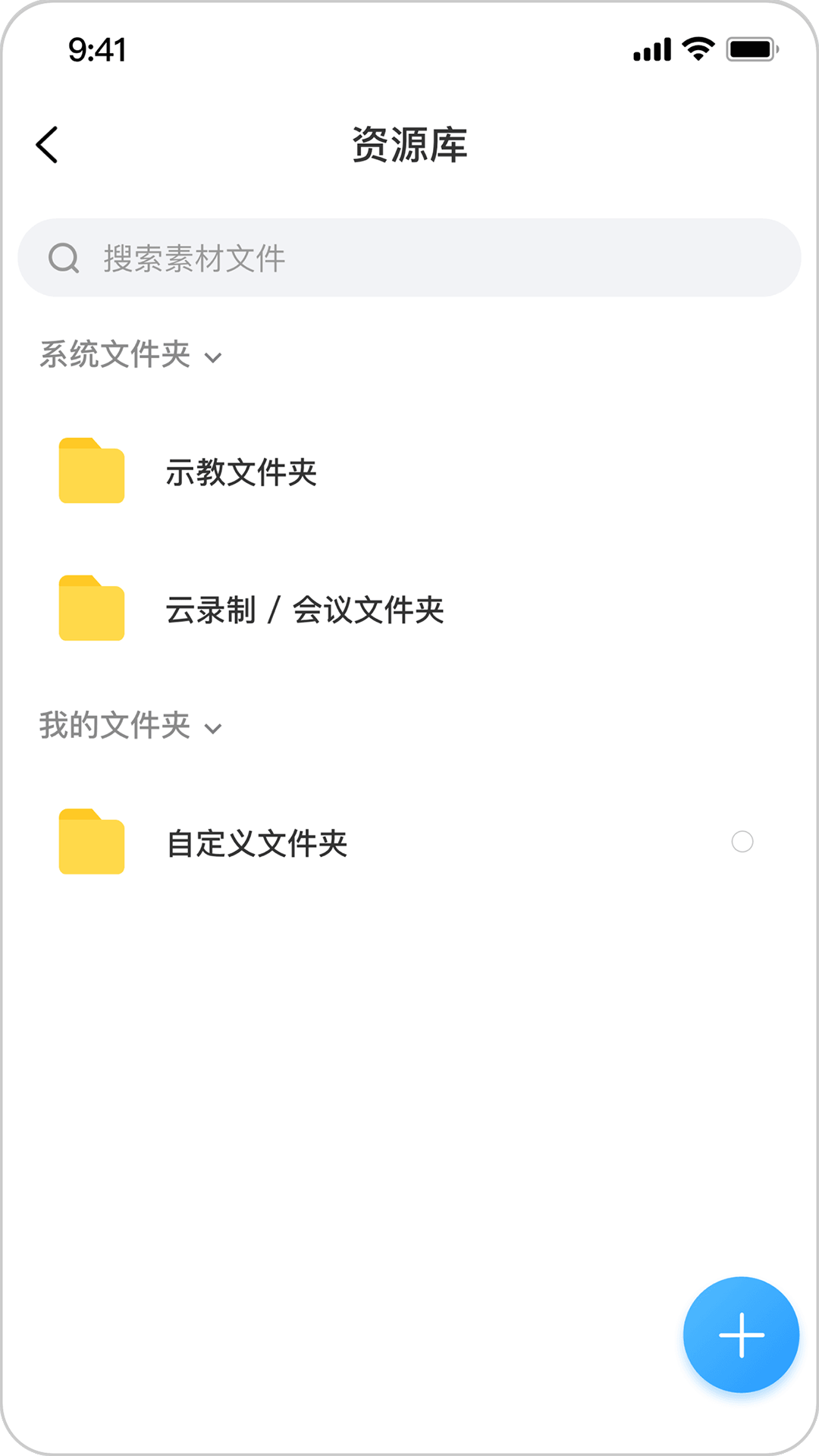
Task: Open the 示教文件夹 folder
Action: point(241,472)
